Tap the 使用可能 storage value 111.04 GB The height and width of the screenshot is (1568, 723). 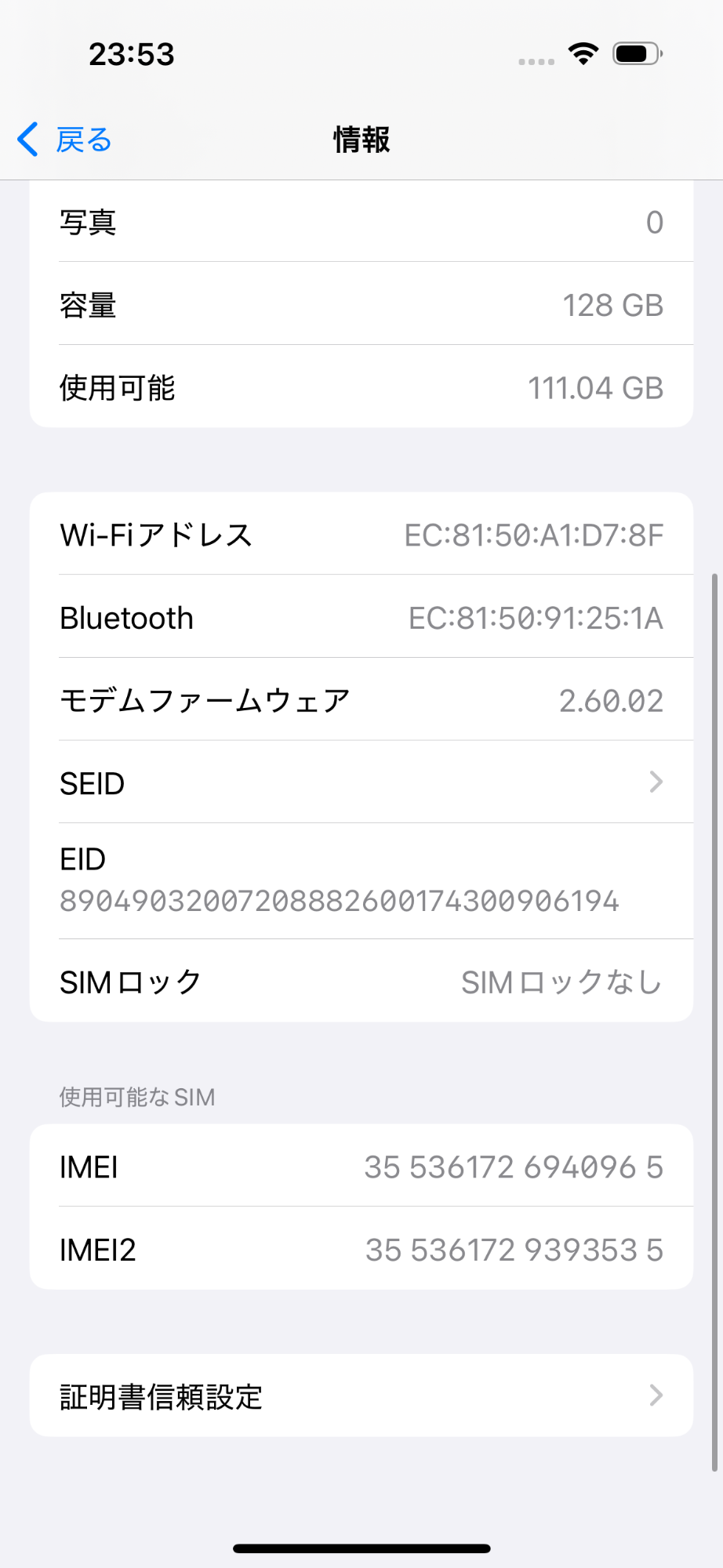[595, 386]
